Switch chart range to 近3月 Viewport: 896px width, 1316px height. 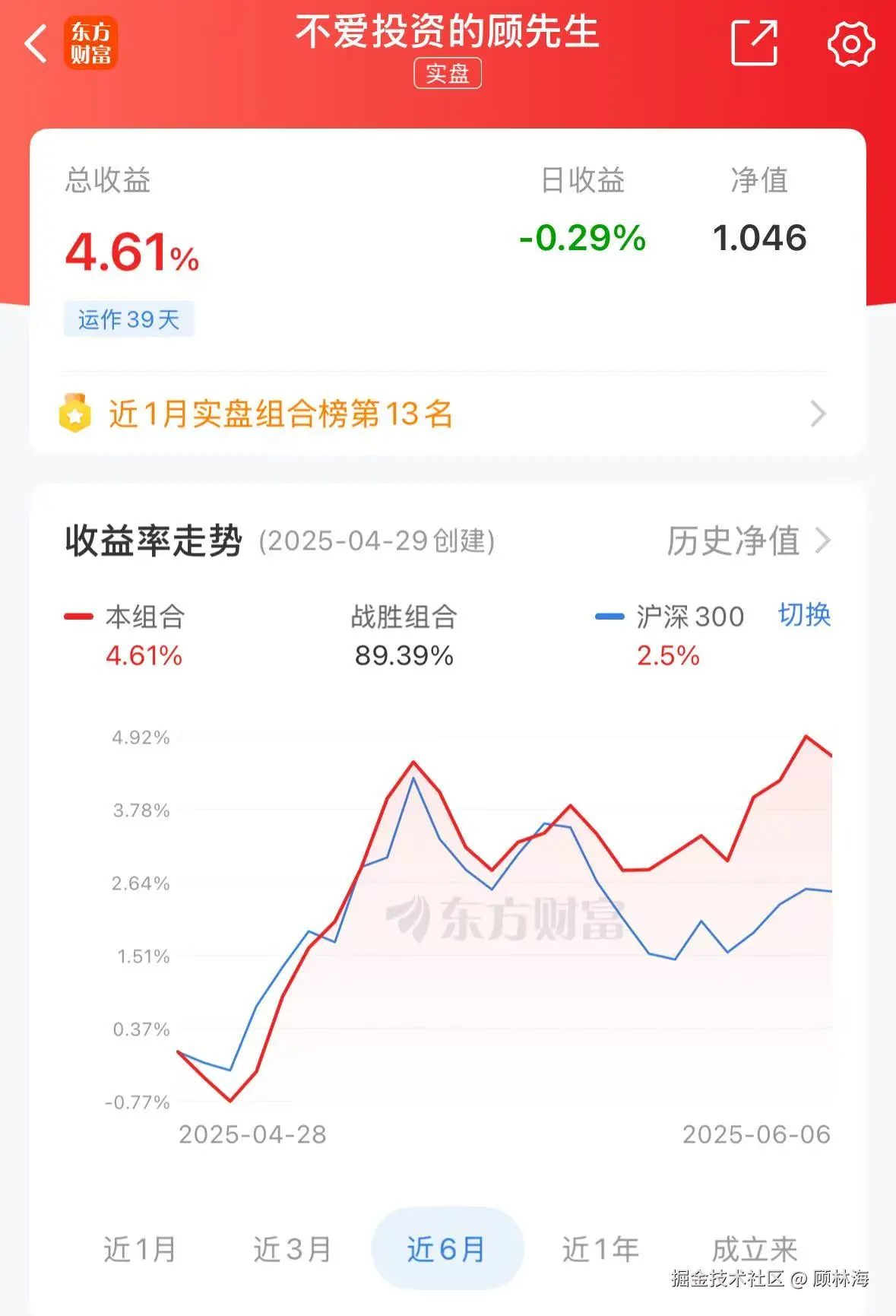(x=292, y=1249)
